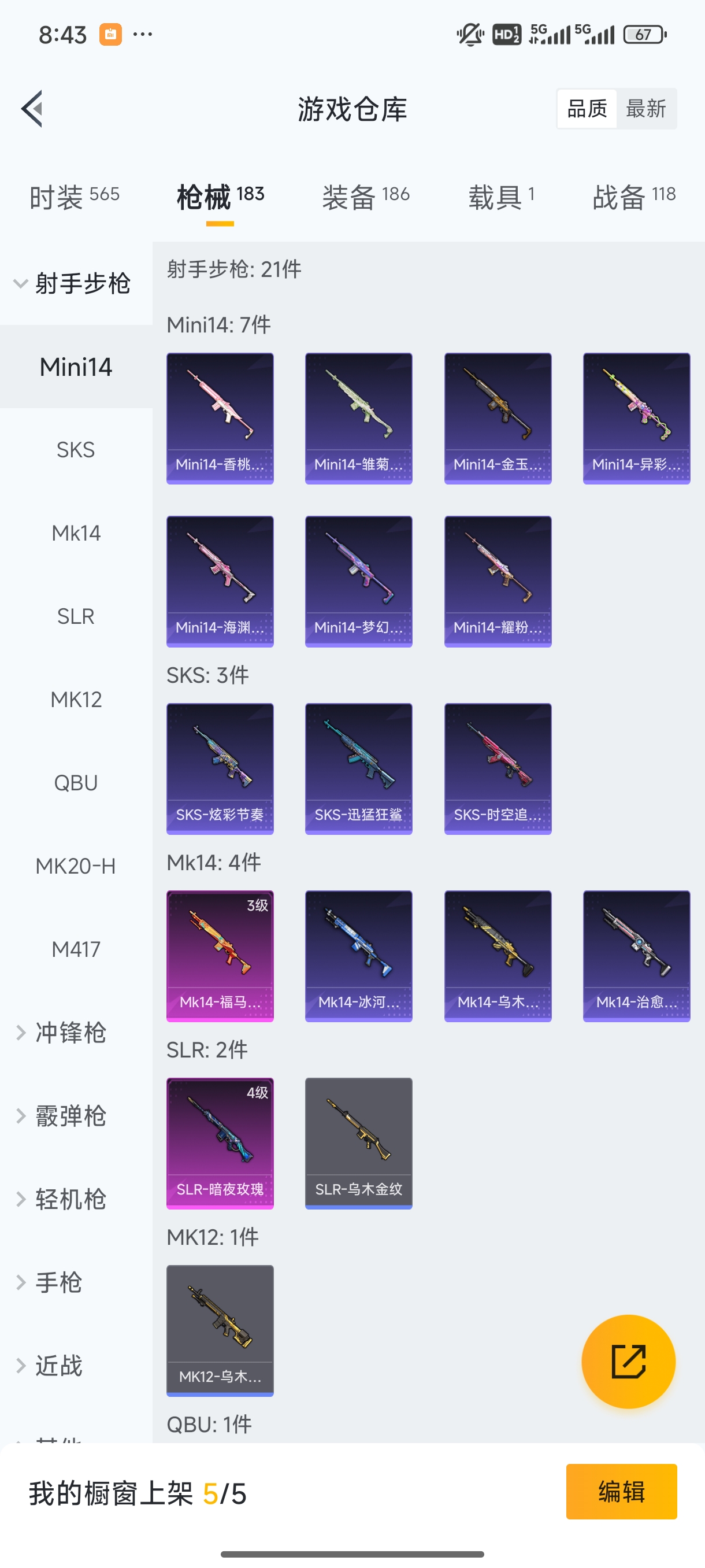
Task: Sort by 品质
Action: pyautogui.click(x=587, y=109)
